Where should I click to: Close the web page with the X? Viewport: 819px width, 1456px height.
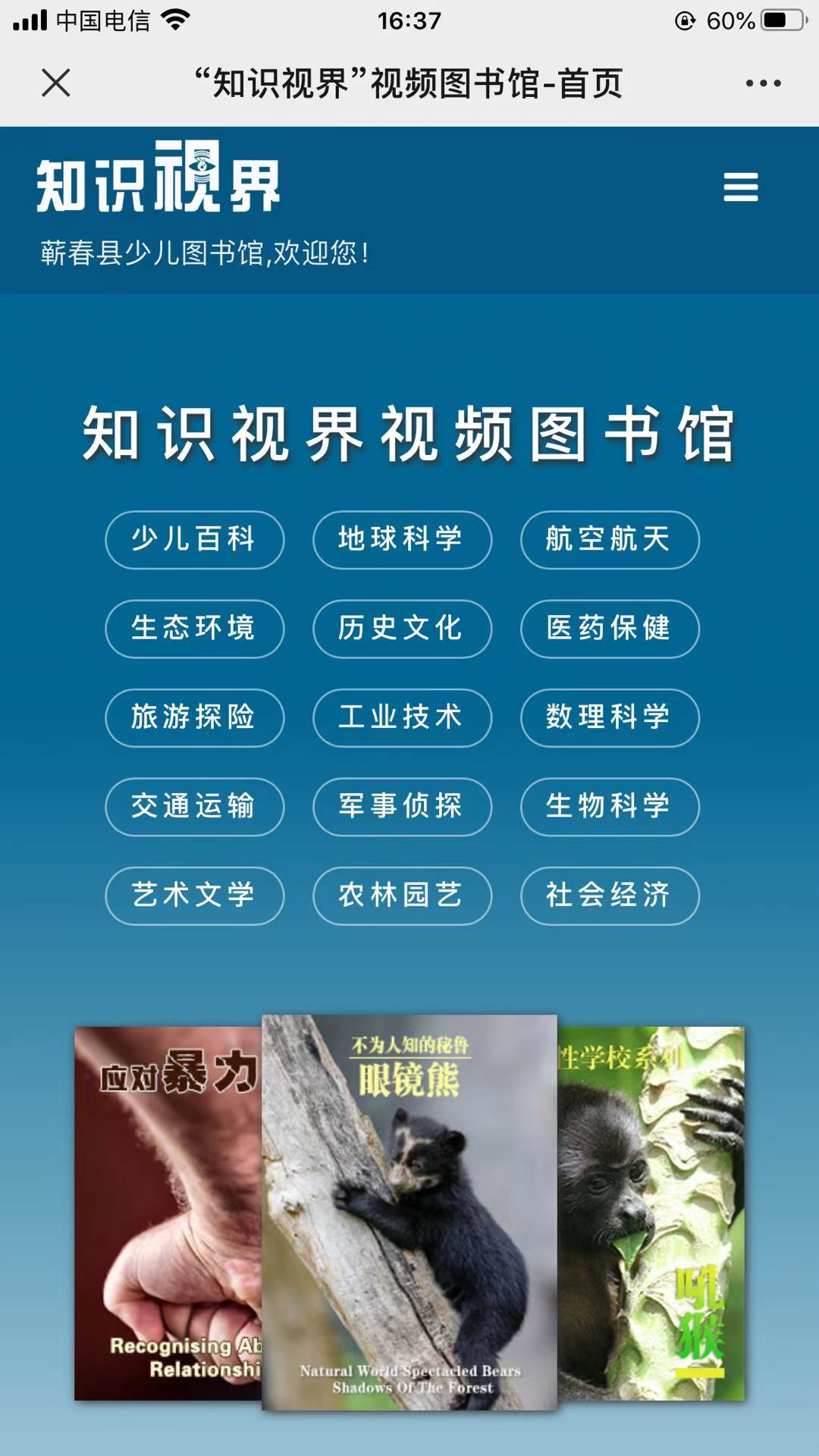[x=55, y=83]
